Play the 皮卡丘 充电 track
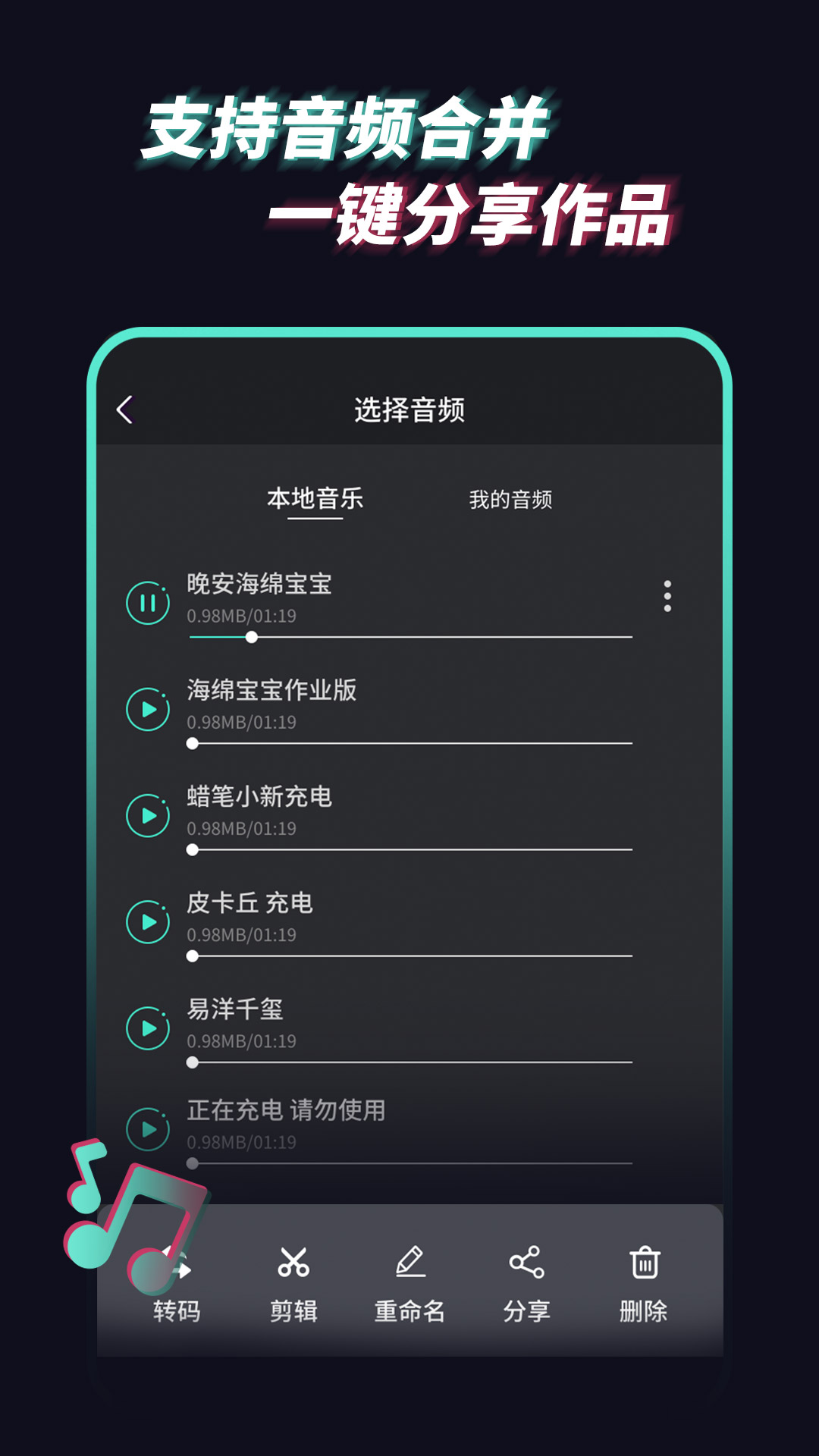The width and height of the screenshot is (819, 1456). [149, 921]
